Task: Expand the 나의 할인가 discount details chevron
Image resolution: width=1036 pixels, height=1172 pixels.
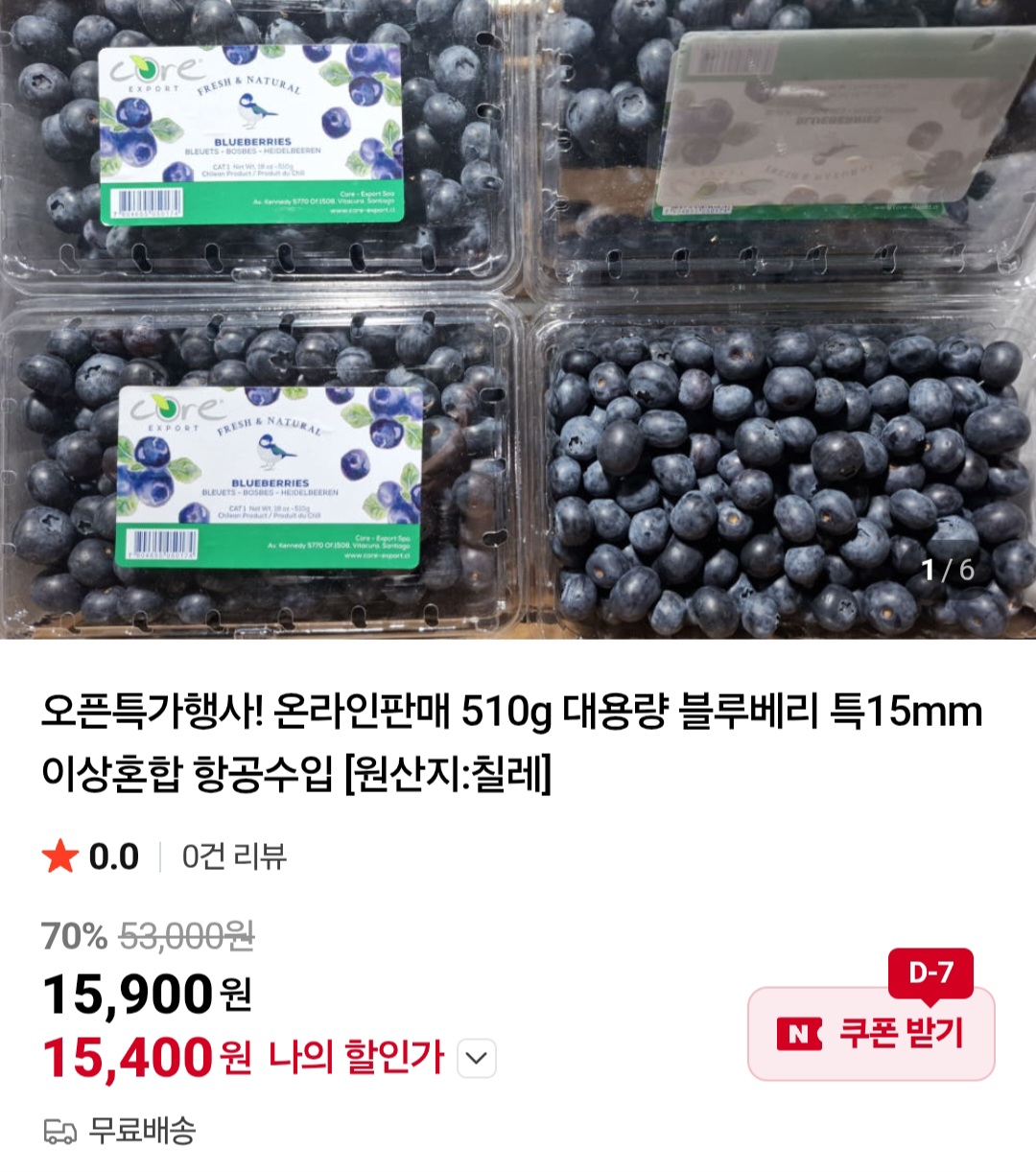Action: click(x=477, y=1059)
